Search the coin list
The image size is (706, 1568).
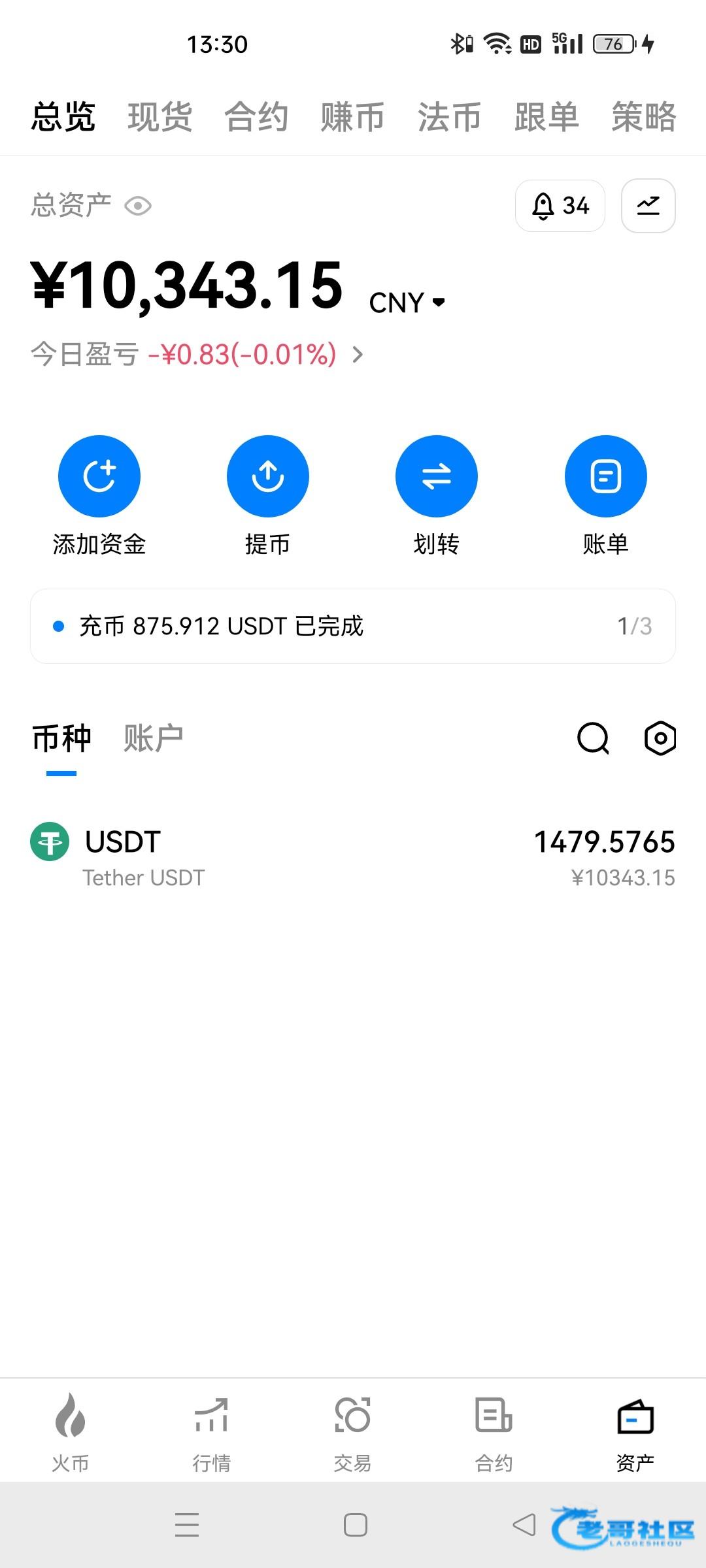point(593,738)
